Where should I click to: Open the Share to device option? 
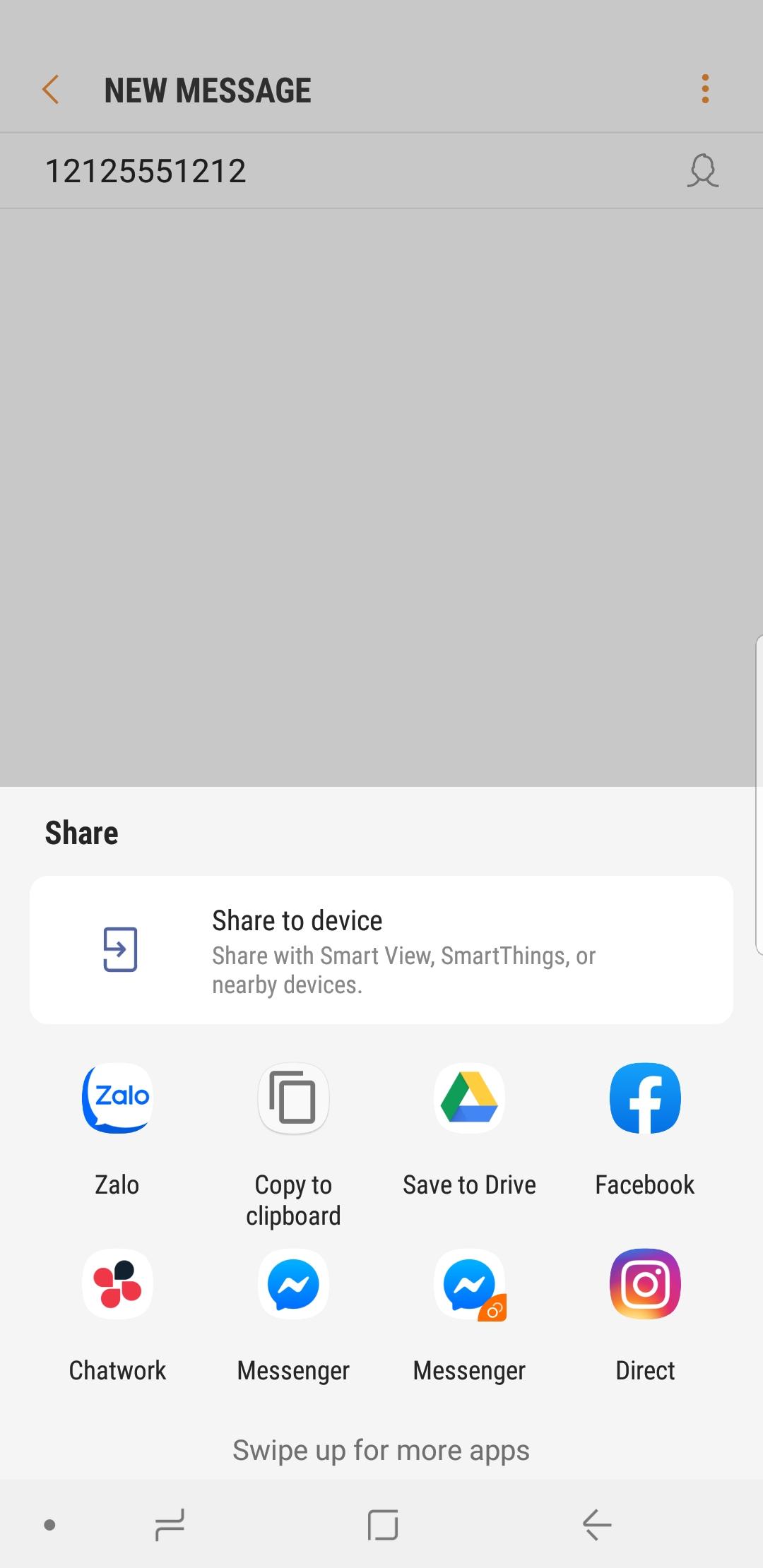381,950
